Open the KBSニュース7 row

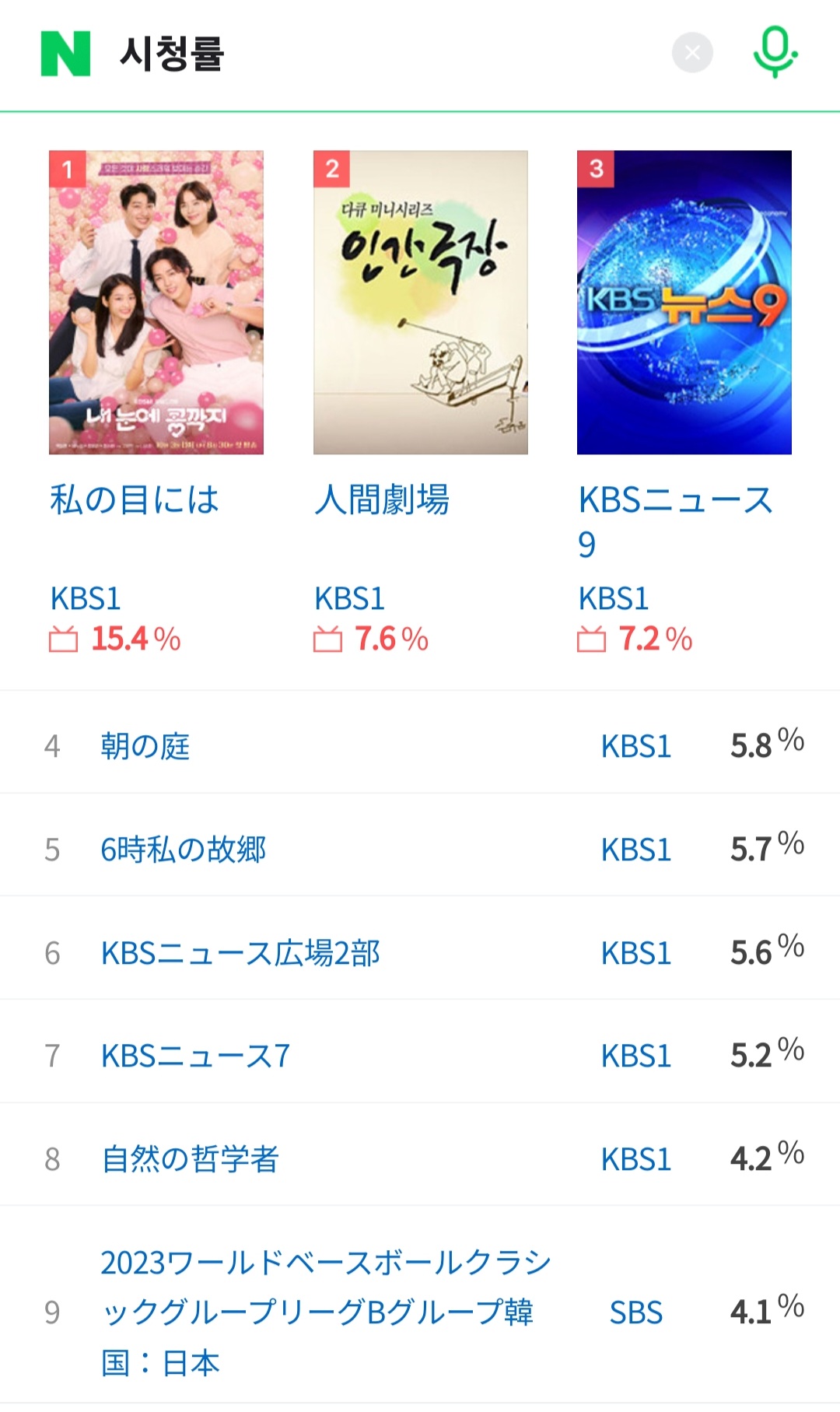point(195,1056)
